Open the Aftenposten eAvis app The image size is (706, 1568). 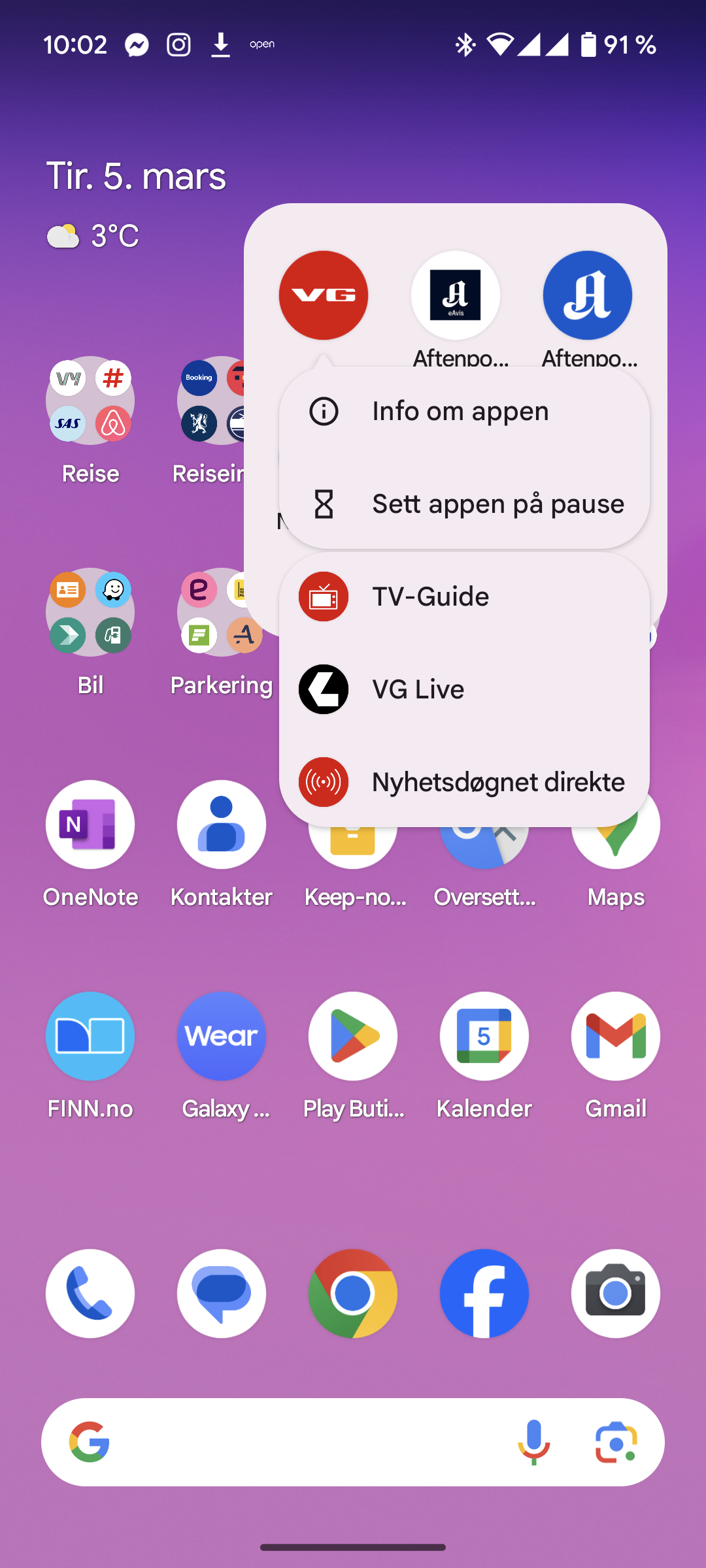point(456,296)
